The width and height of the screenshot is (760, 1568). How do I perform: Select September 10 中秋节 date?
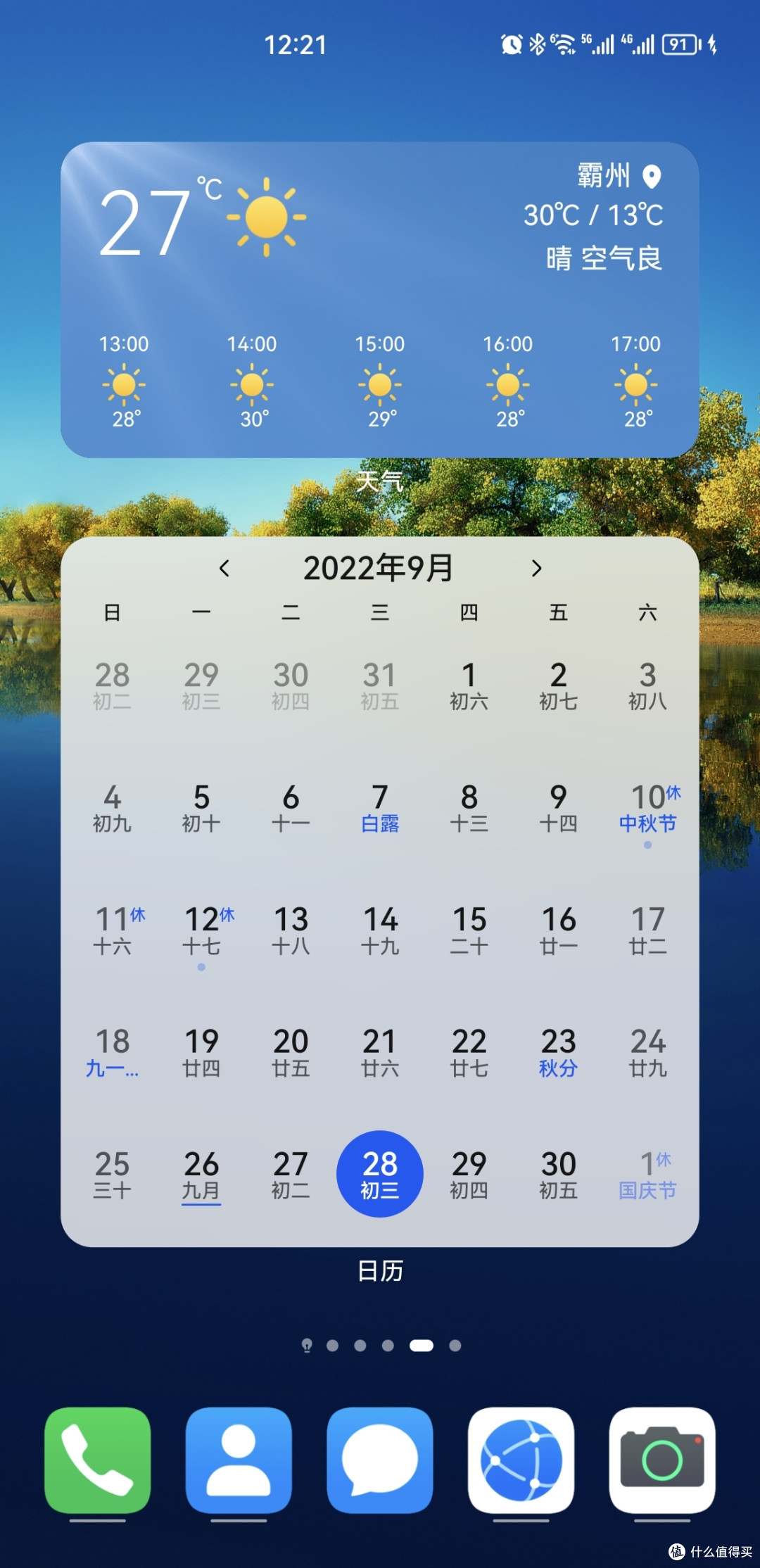coord(648,809)
